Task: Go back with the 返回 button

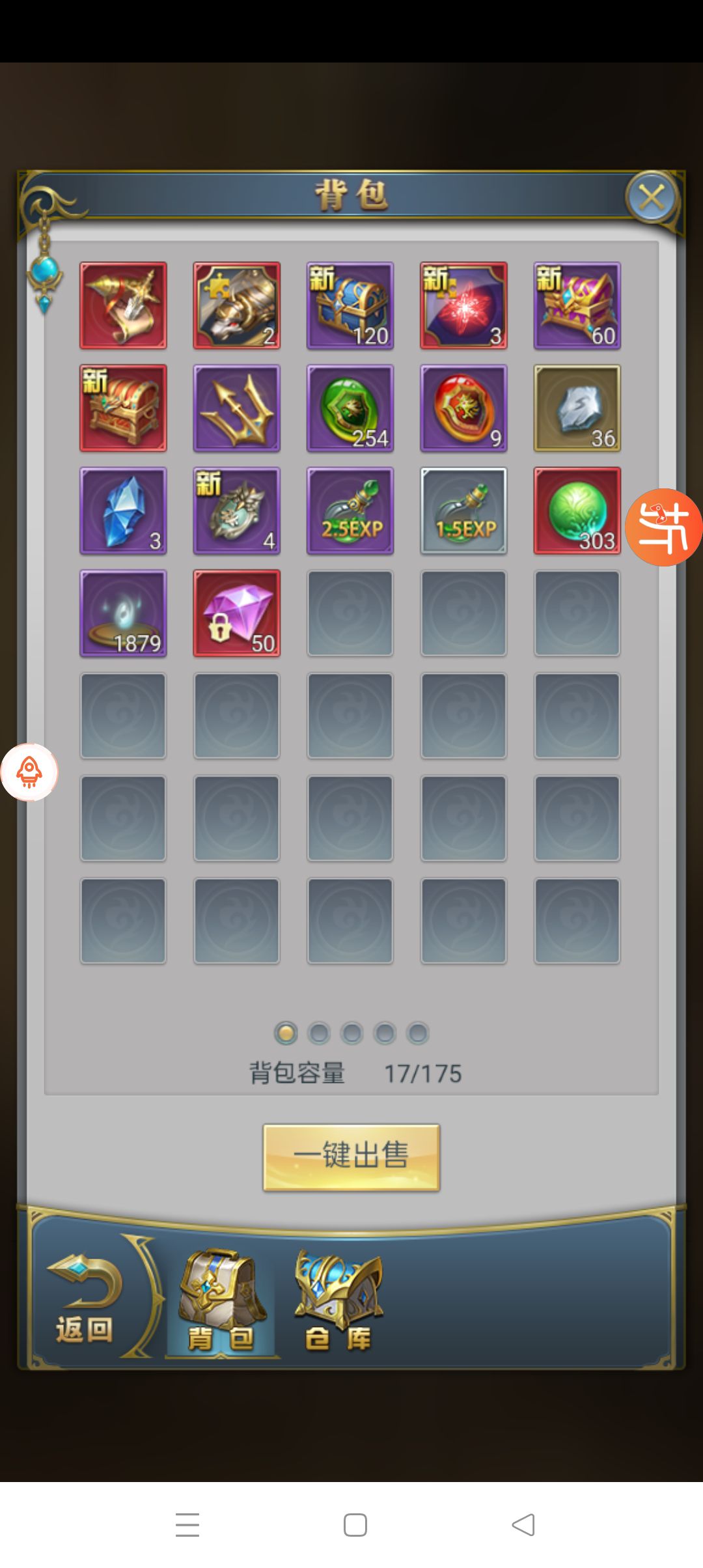Action: [85, 1302]
